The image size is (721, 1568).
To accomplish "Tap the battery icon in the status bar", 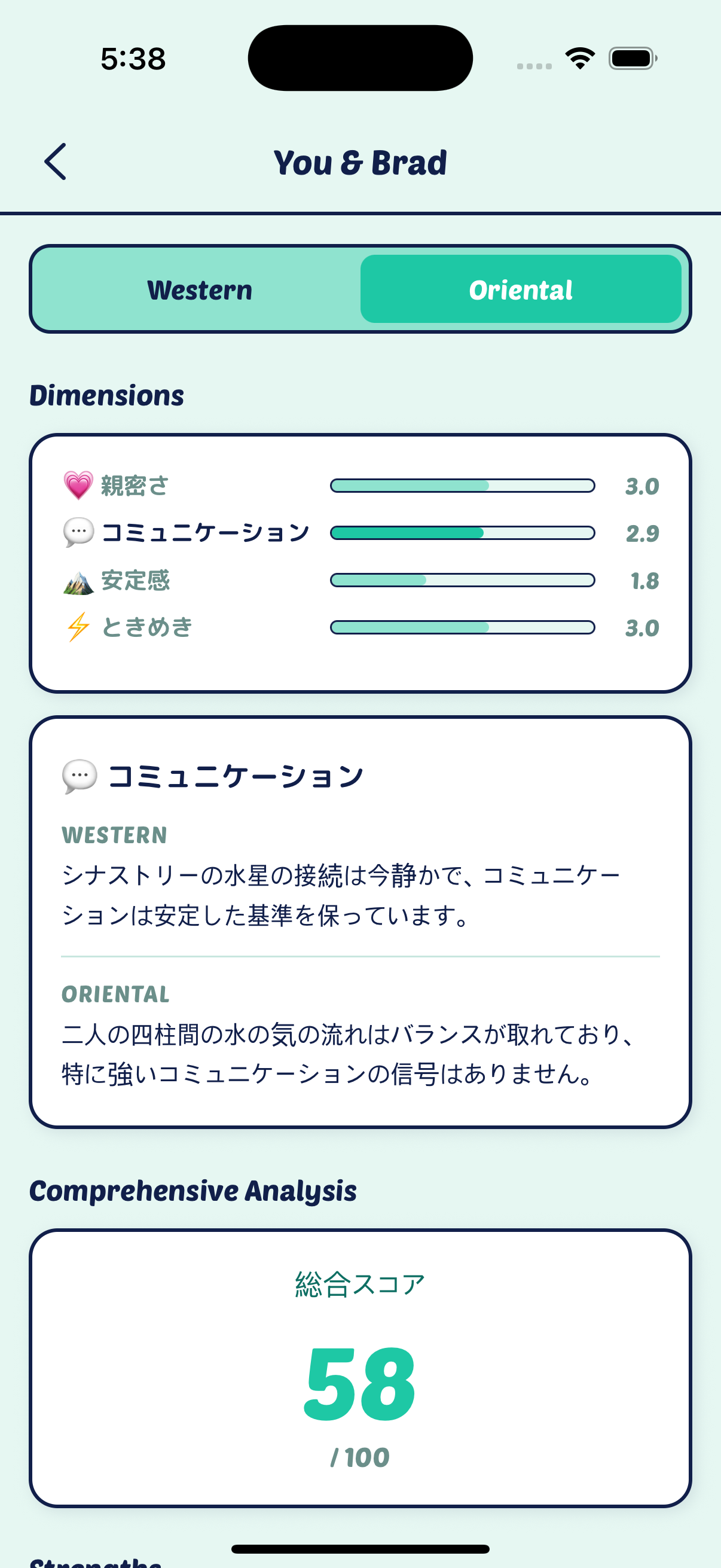I will coord(631,58).
